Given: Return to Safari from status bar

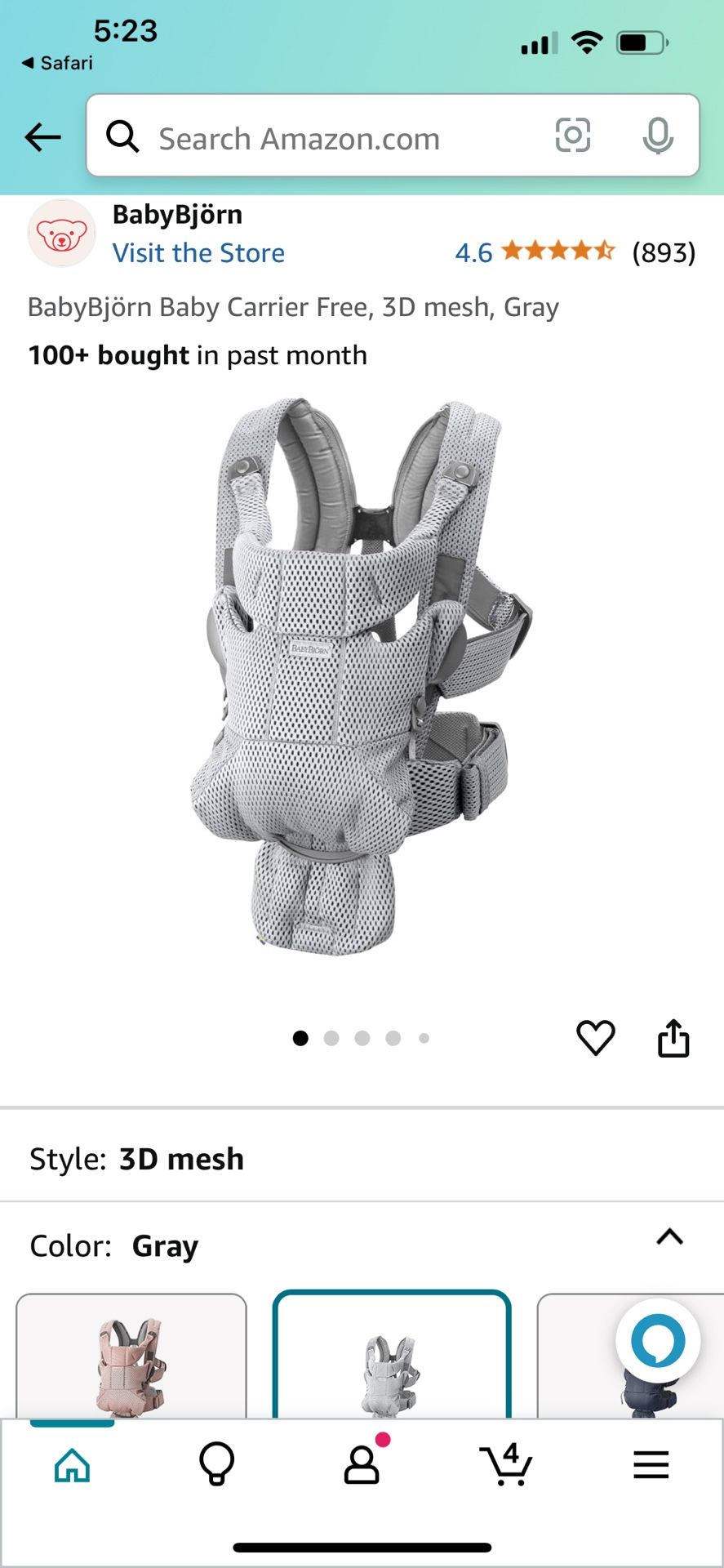Looking at the screenshot, I should [x=57, y=63].
